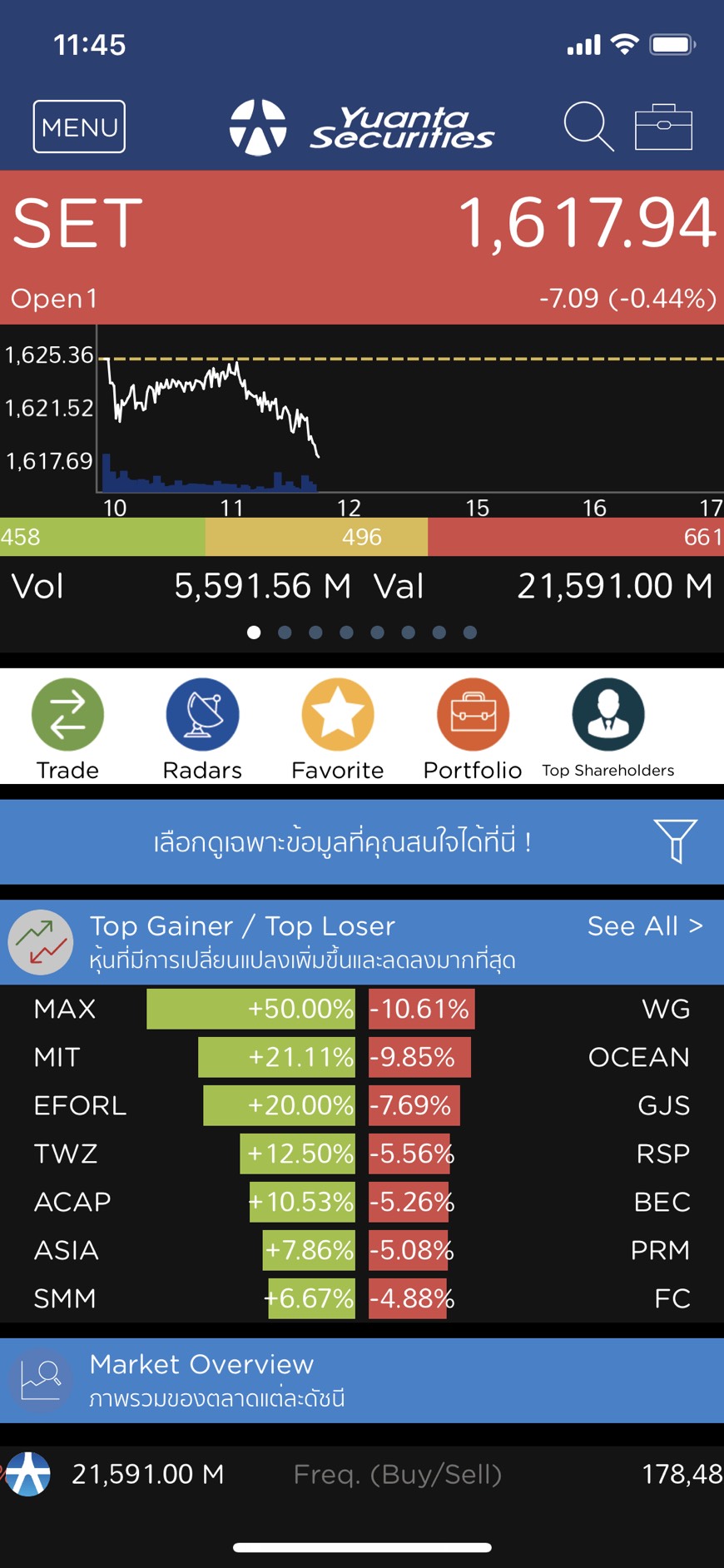Open the SET index chart
The height and width of the screenshot is (1568, 724).
(362, 421)
